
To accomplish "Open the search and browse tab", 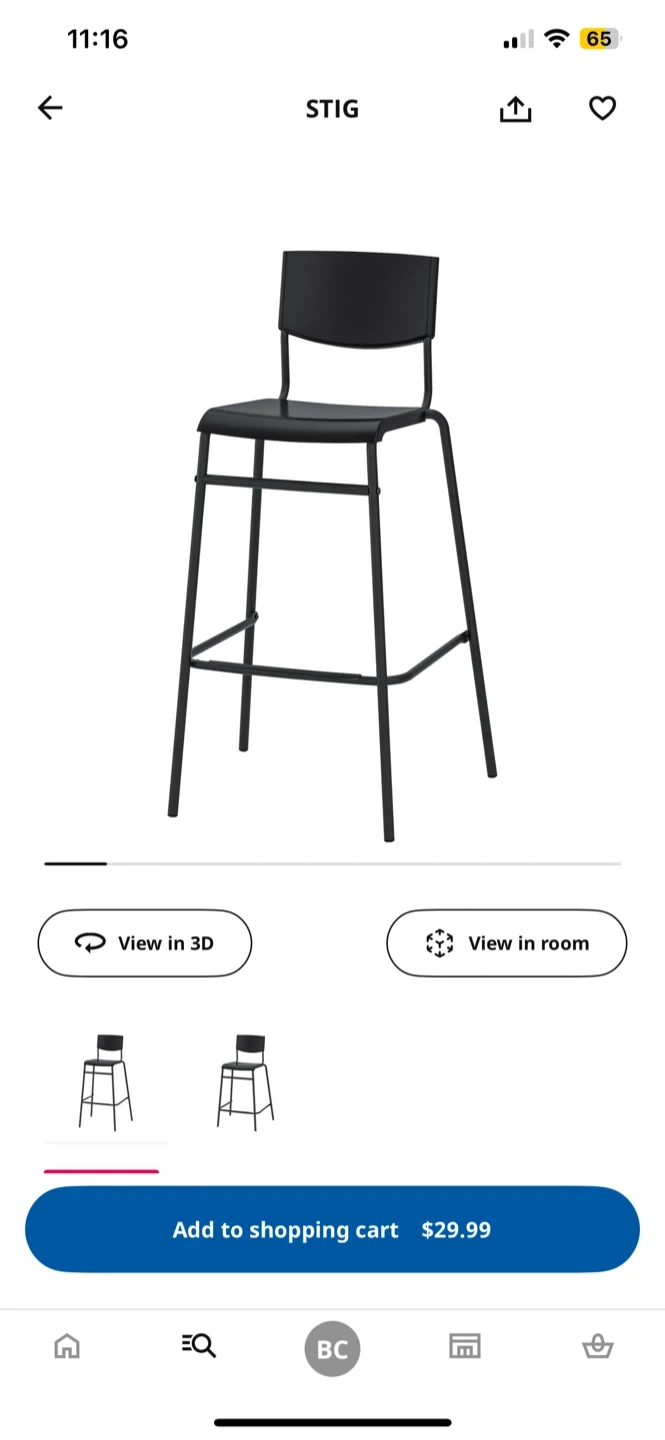I will [x=199, y=1346].
